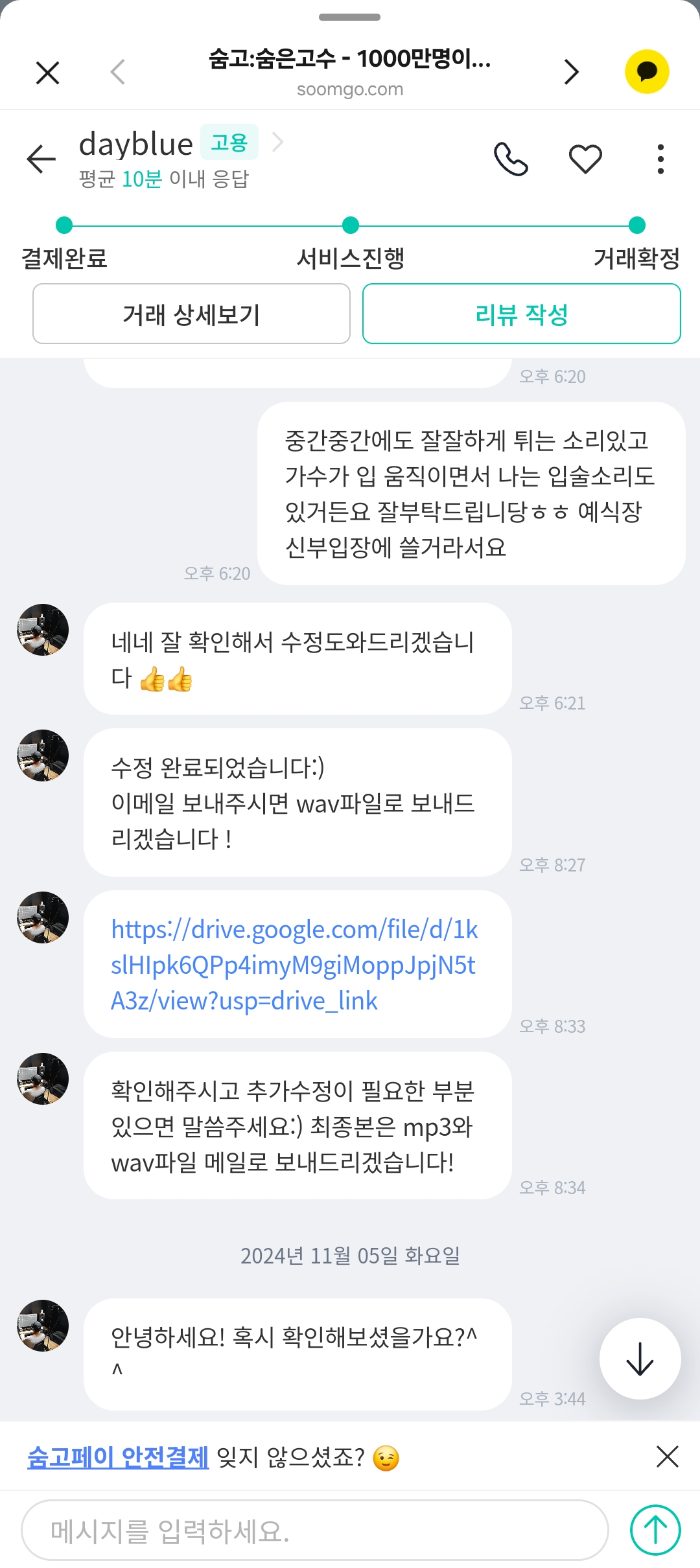This screenshot has height=1568, width=700.
Task: Send the message with the arrow button
Action: 655,1530
